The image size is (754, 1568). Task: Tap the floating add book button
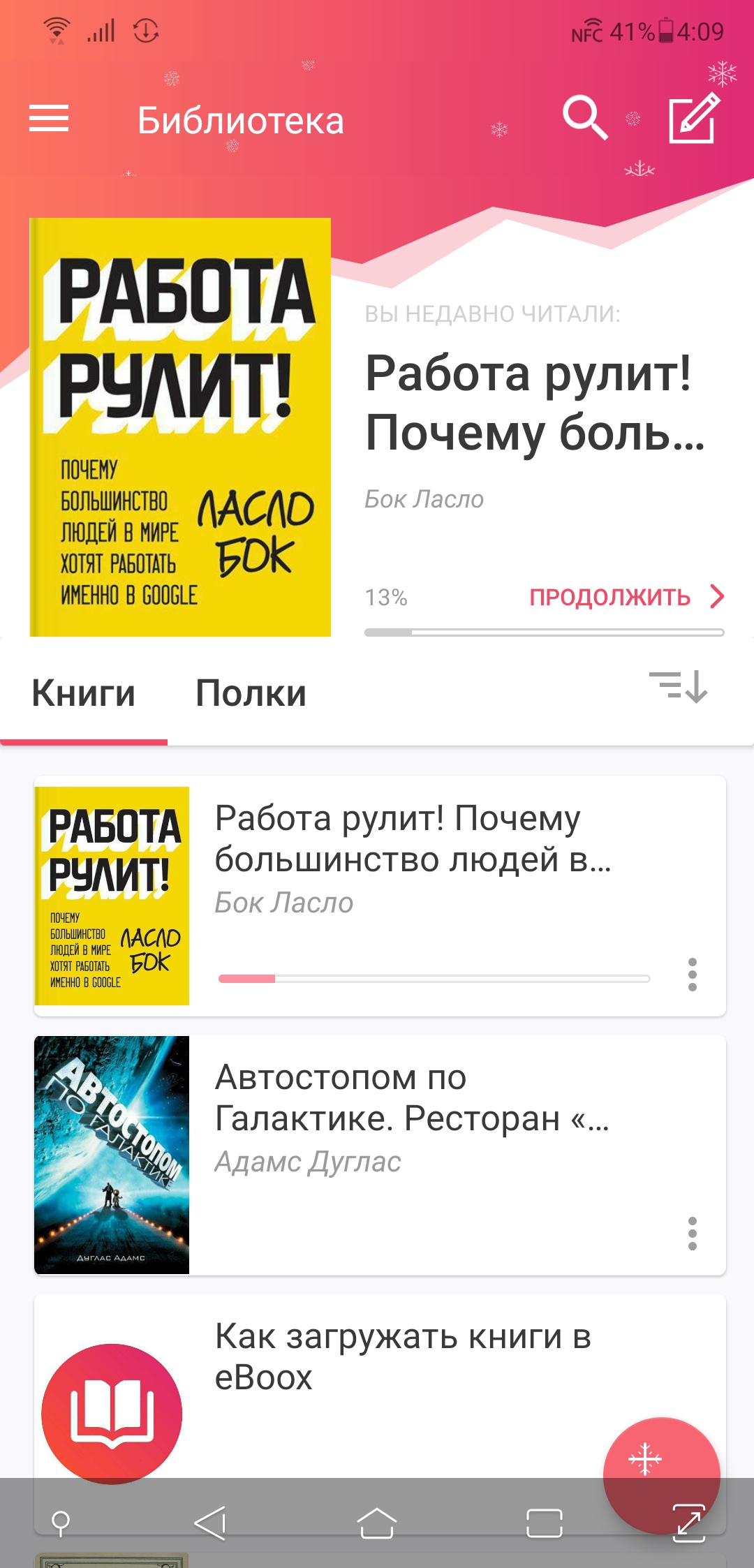coord(661,1475)
